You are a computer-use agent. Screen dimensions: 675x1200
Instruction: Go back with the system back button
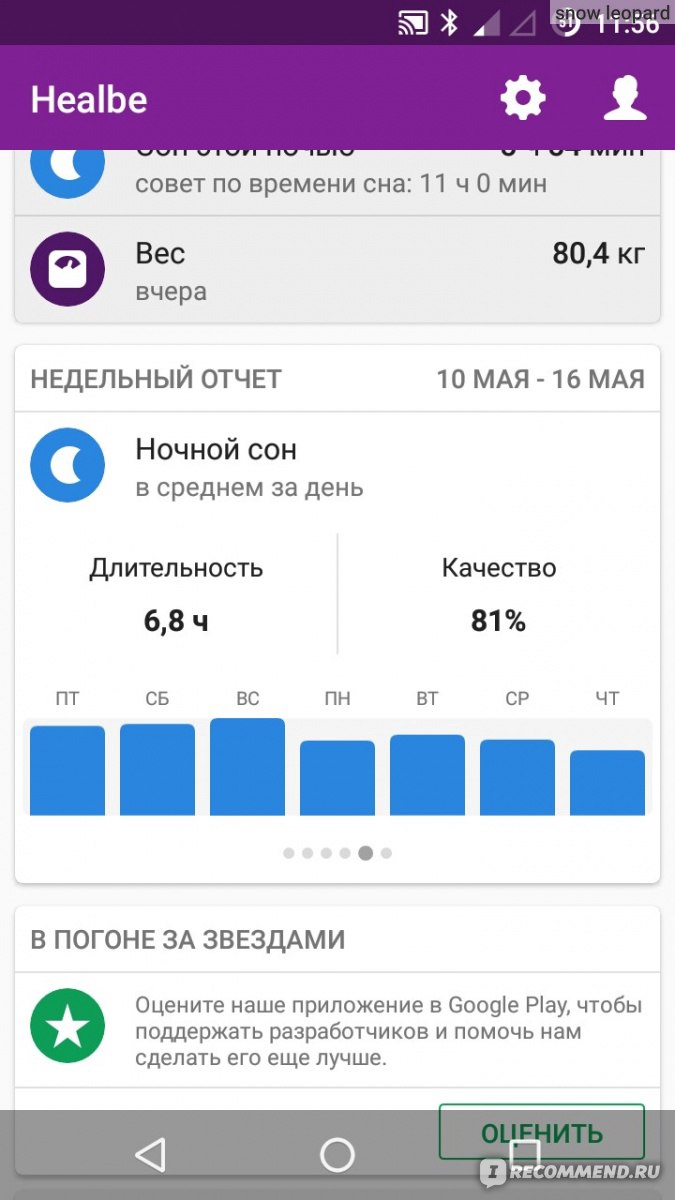150,1154
